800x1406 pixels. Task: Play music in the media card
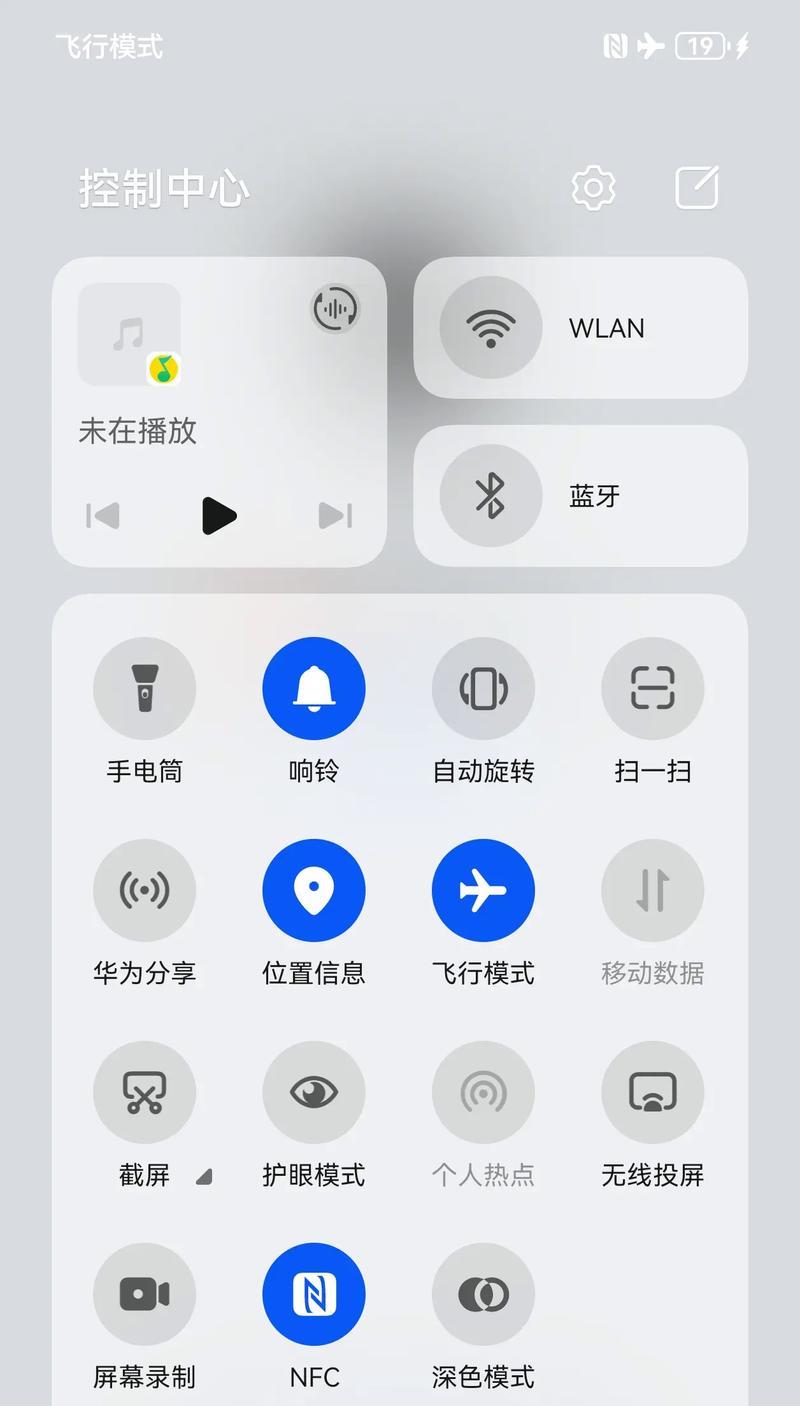[219, 516]
